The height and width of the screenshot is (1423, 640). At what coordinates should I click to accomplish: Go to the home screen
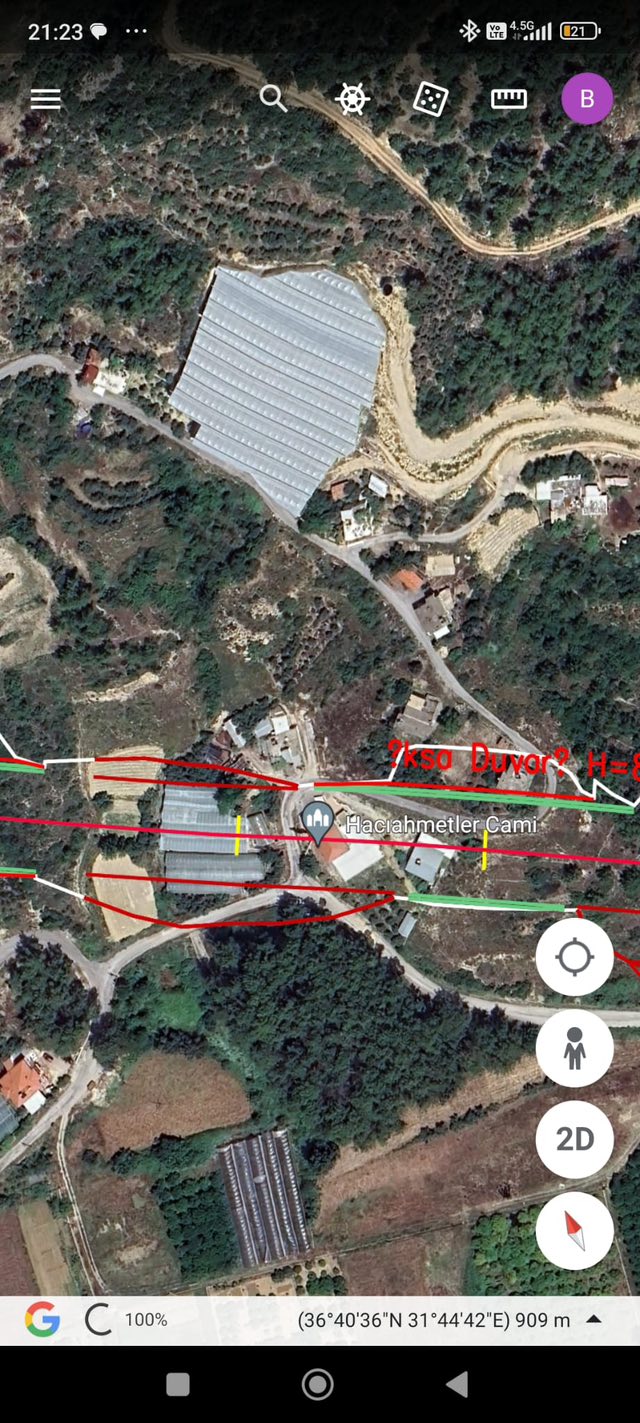click(318, 1384)
